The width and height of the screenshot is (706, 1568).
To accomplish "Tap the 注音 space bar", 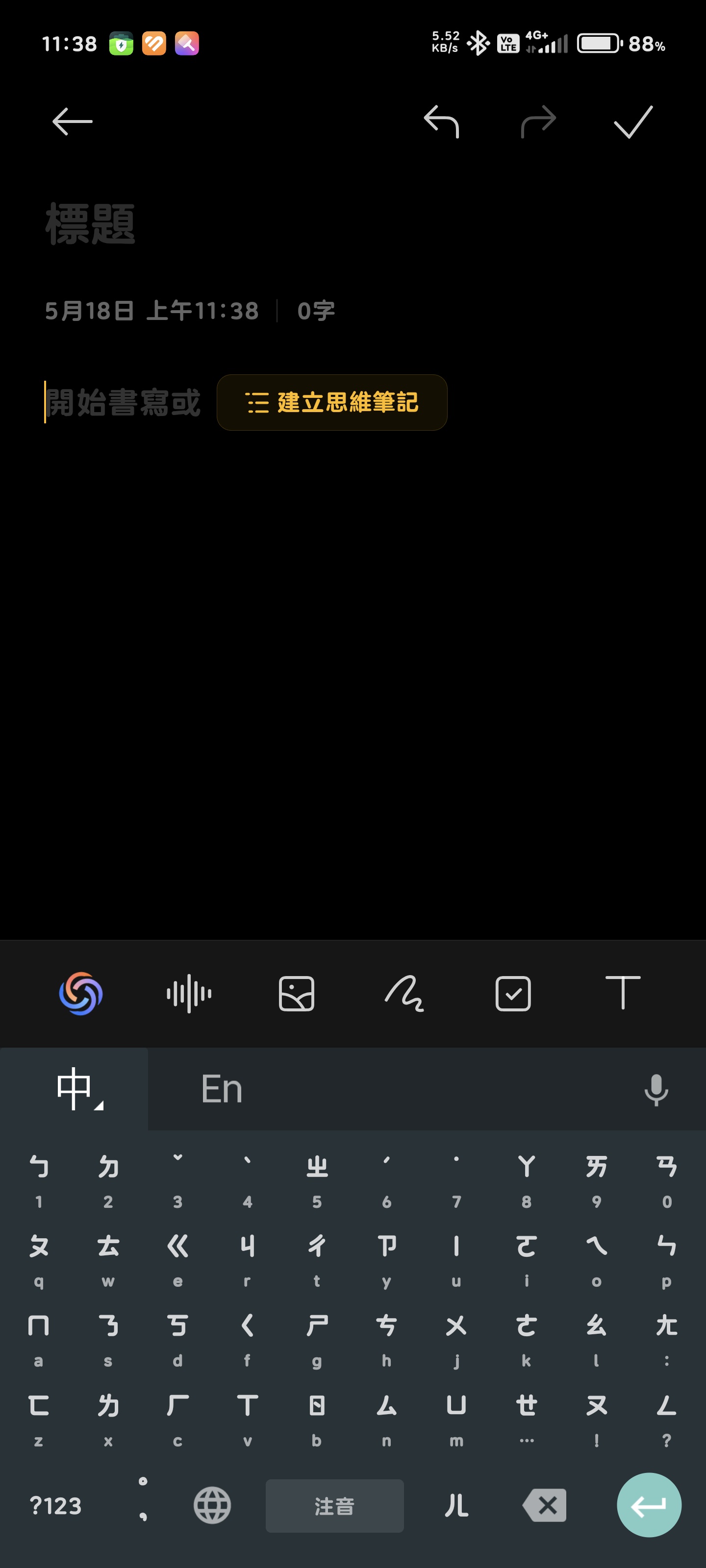I will pyautogui.click(x=334, y=1506).
